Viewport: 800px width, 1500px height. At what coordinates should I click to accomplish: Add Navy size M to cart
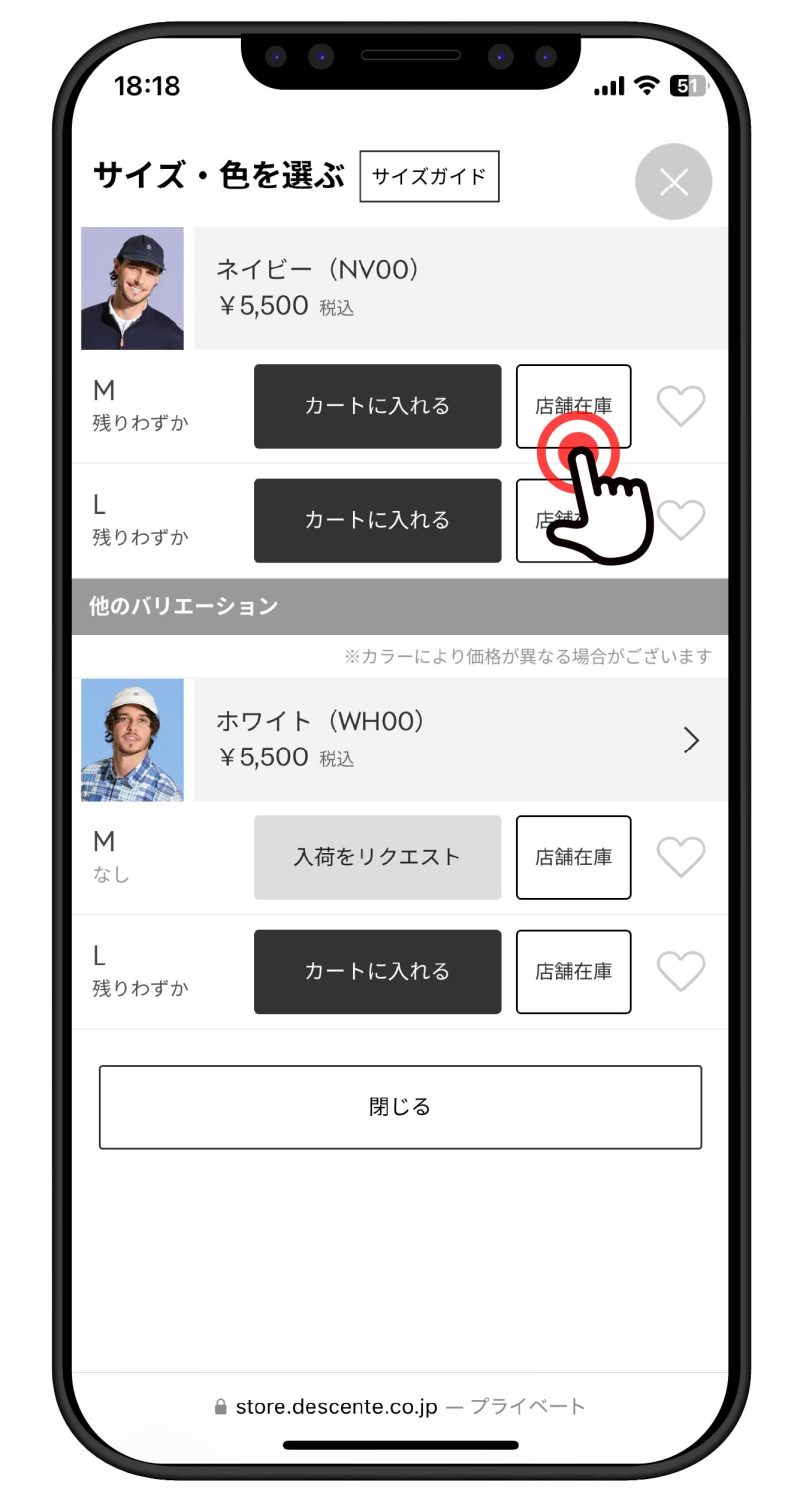point(377,406)
